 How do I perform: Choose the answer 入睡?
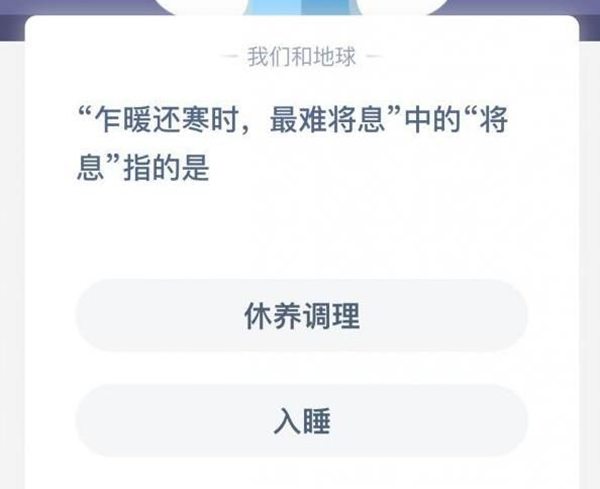click(x=301, y=421)
